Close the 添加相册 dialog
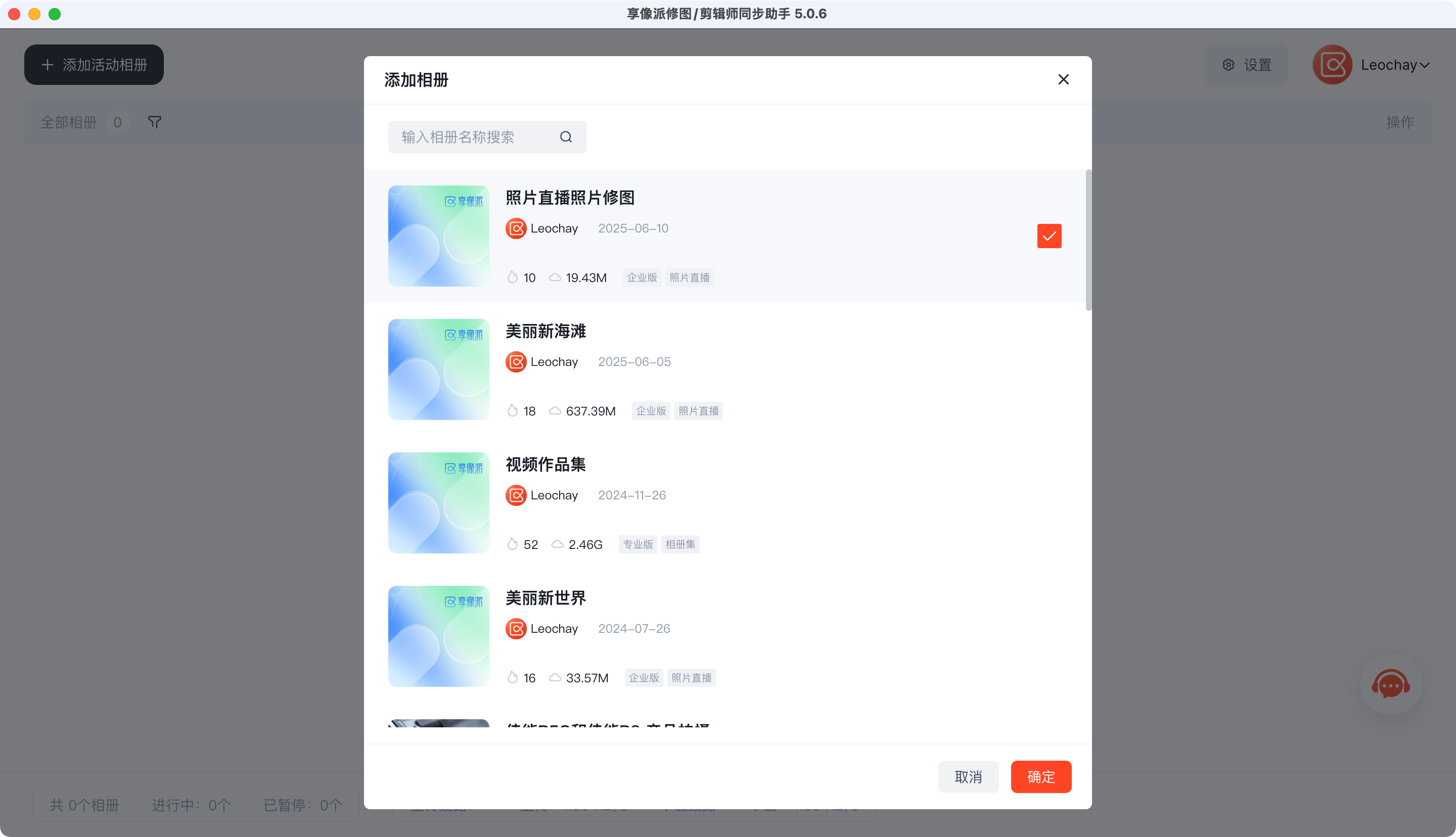1456x837 pixels. click(x=1063, y=80)
